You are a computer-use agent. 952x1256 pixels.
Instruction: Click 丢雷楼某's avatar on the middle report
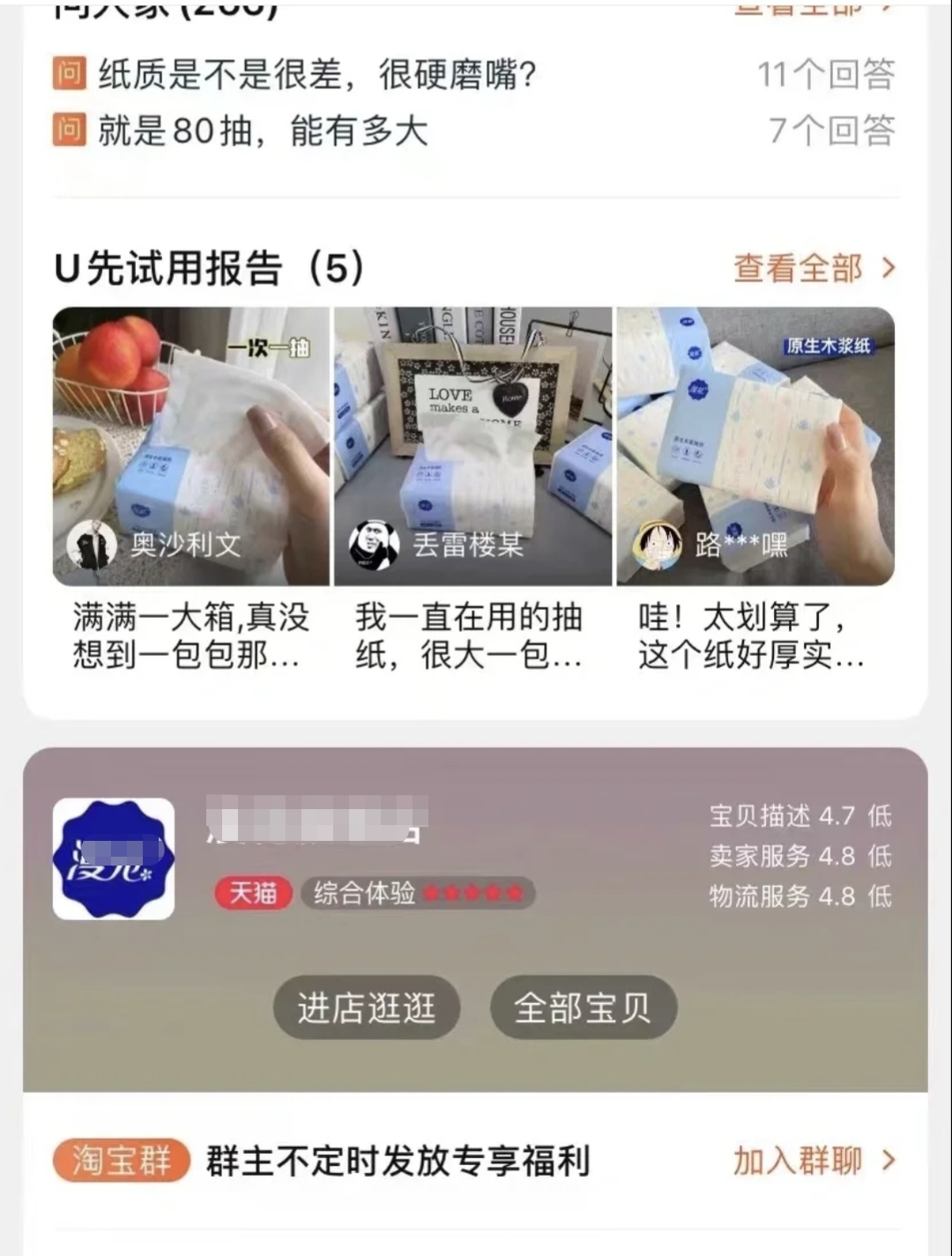374,546
